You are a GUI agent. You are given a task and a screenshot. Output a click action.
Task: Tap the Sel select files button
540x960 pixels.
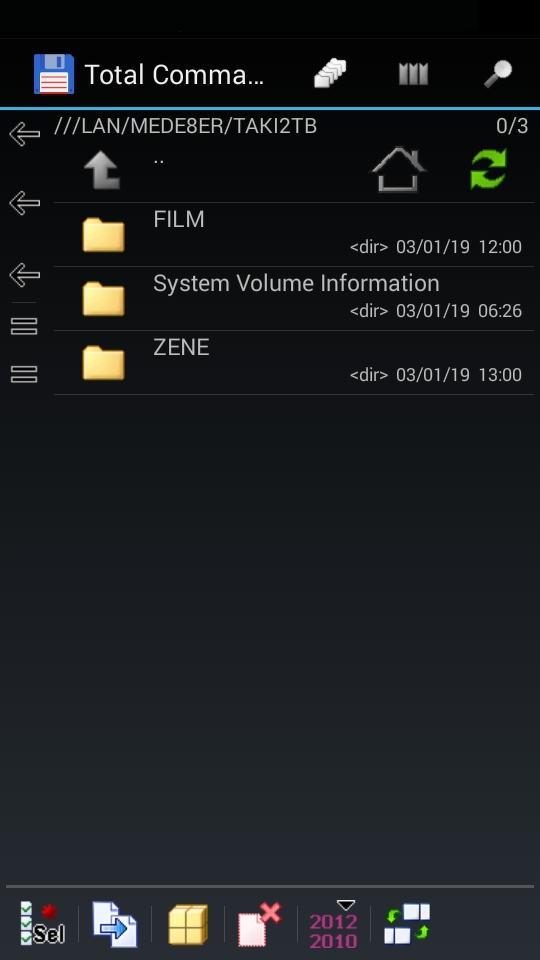pos(42,923)
